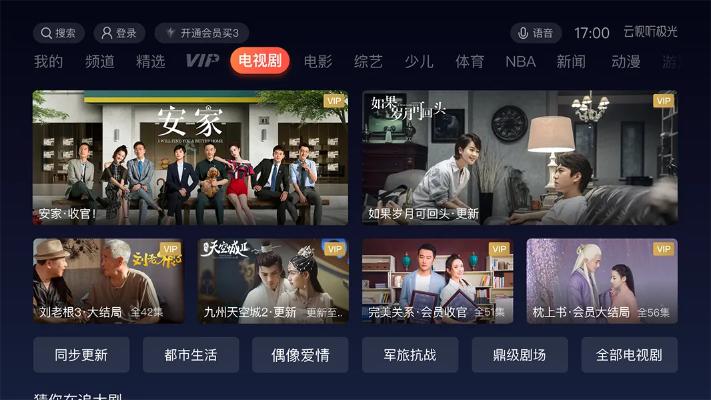
Task: Select the 电影 tab
Action: pyautogui.click(x=318, y=62)
